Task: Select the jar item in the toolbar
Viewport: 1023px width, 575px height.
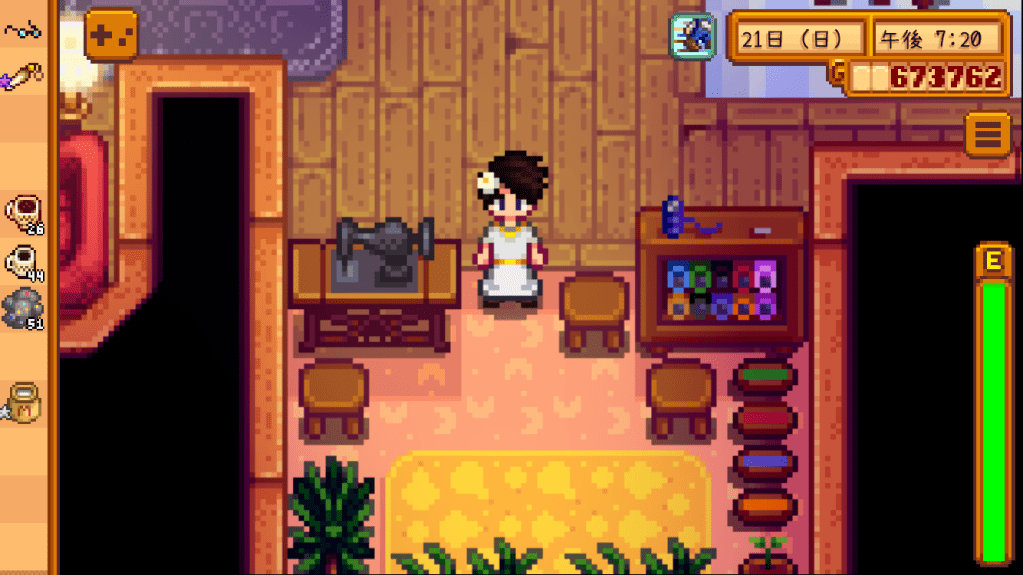Action: (x=24, y=402)
